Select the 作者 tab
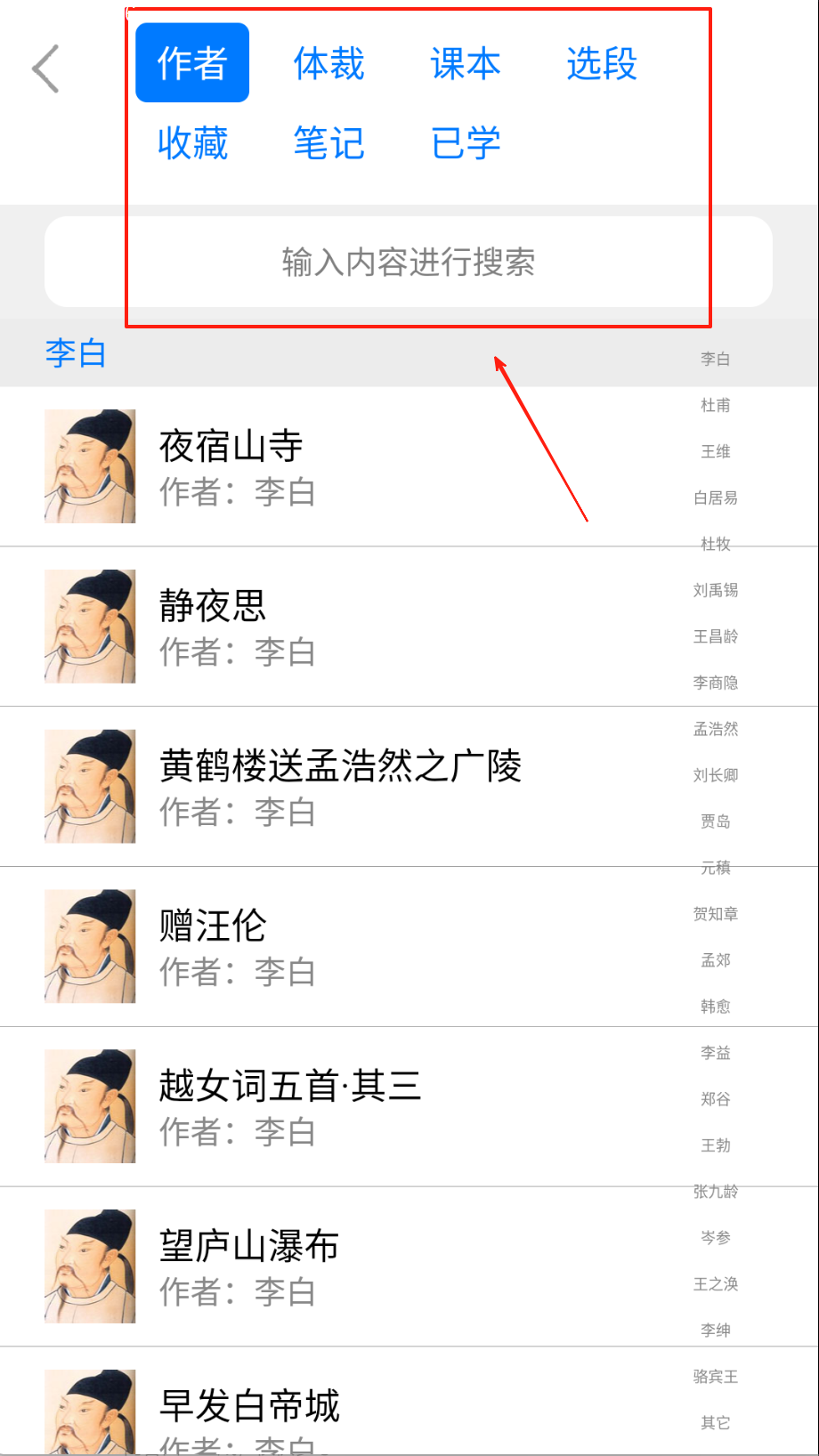The image size is (819, 1456). [192, 63]
